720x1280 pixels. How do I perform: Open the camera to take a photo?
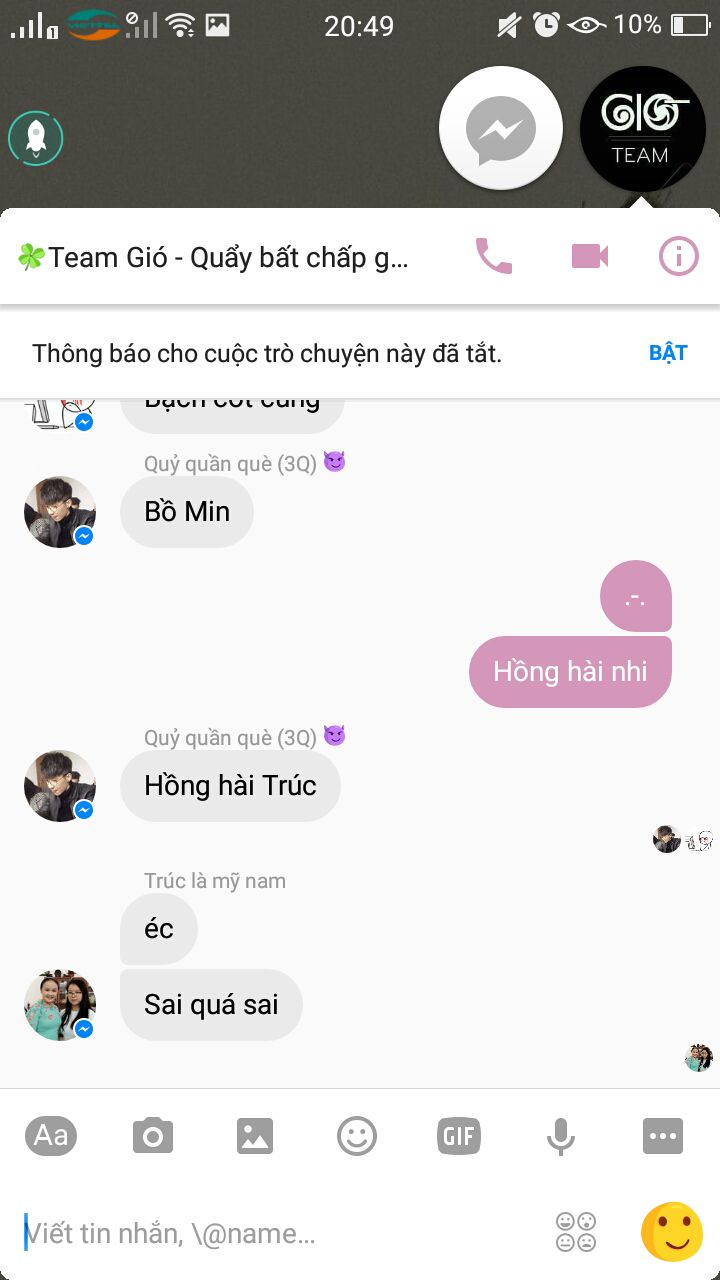point(153,1137)
